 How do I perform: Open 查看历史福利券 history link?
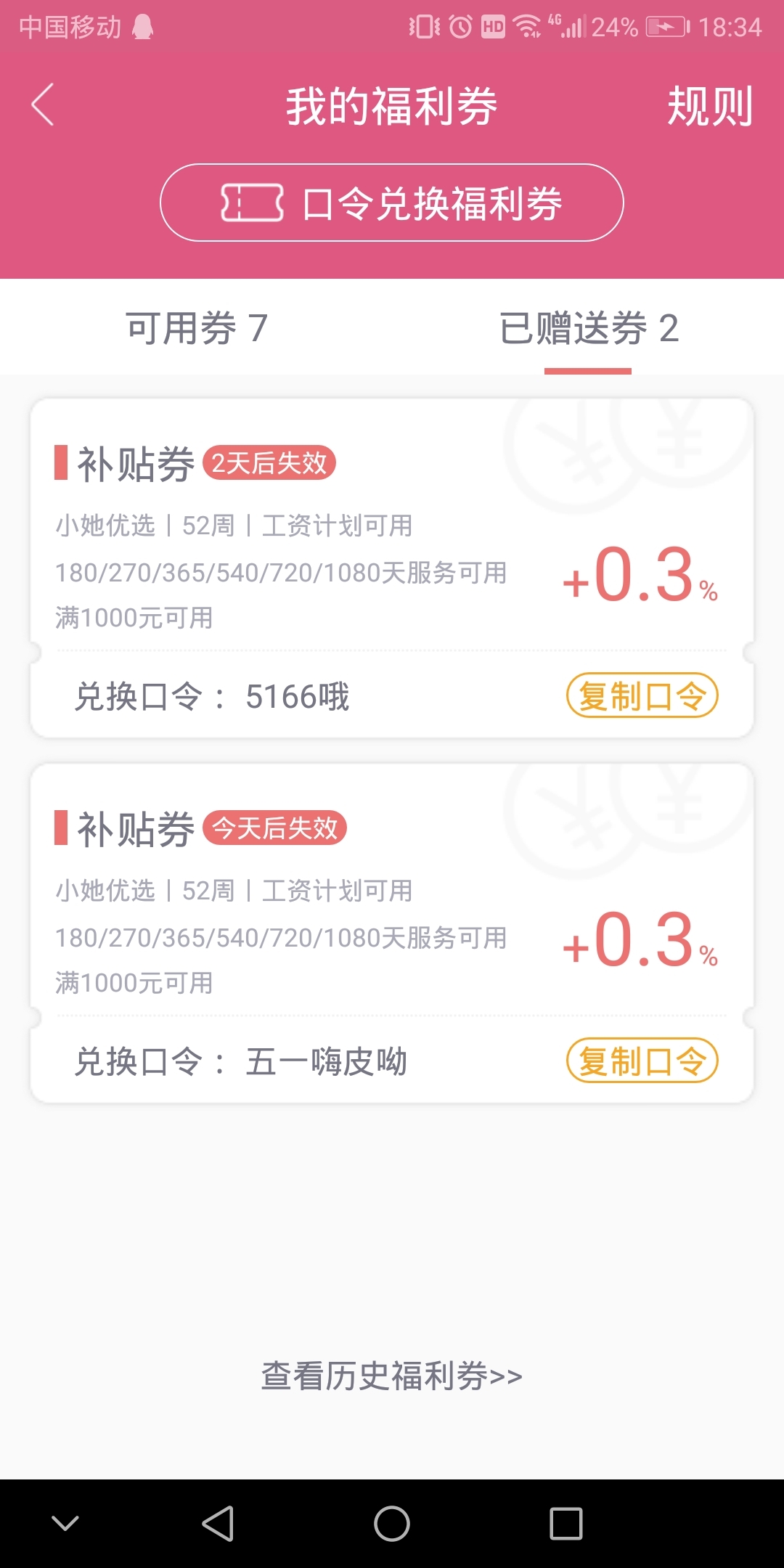(x=392, y=1376)
